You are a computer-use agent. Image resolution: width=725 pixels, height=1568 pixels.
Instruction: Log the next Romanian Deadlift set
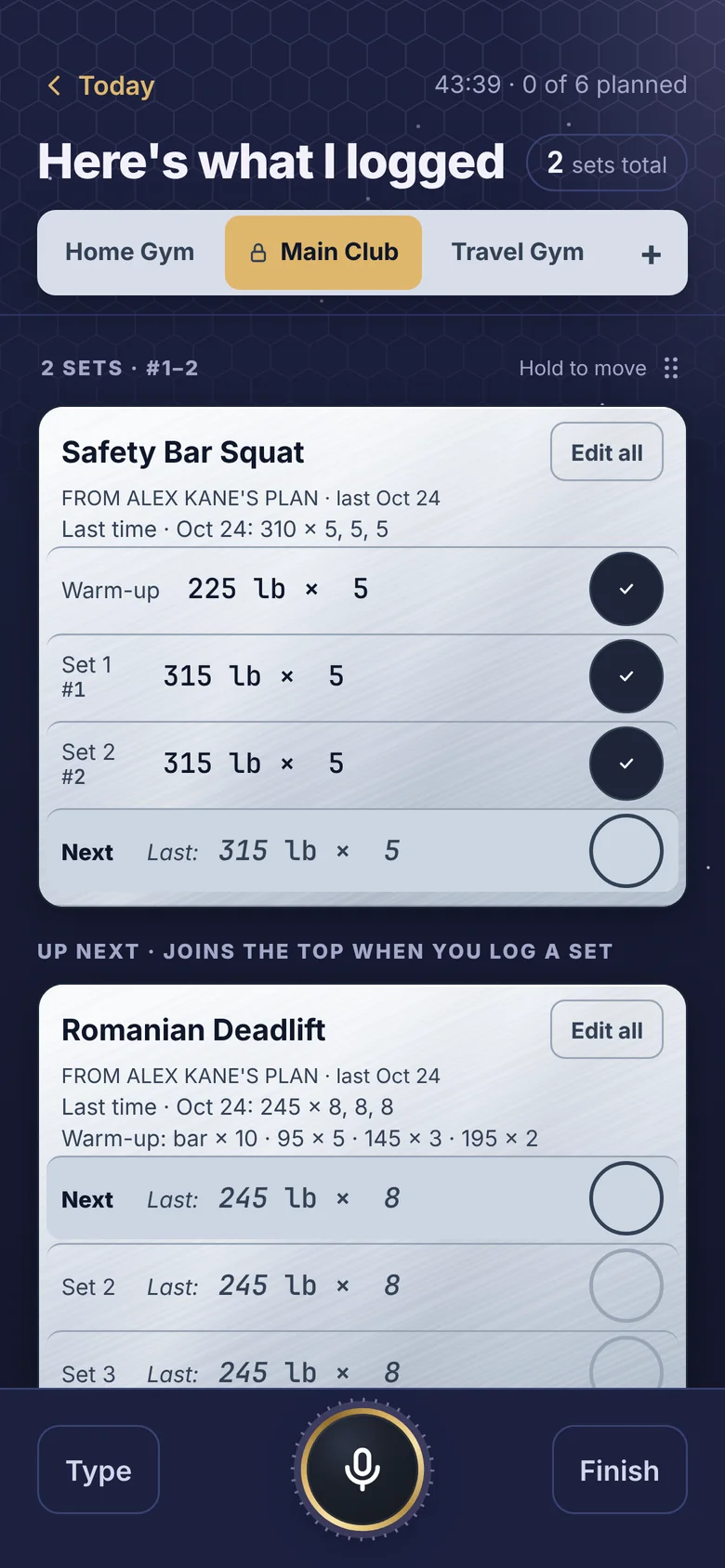626,1198
